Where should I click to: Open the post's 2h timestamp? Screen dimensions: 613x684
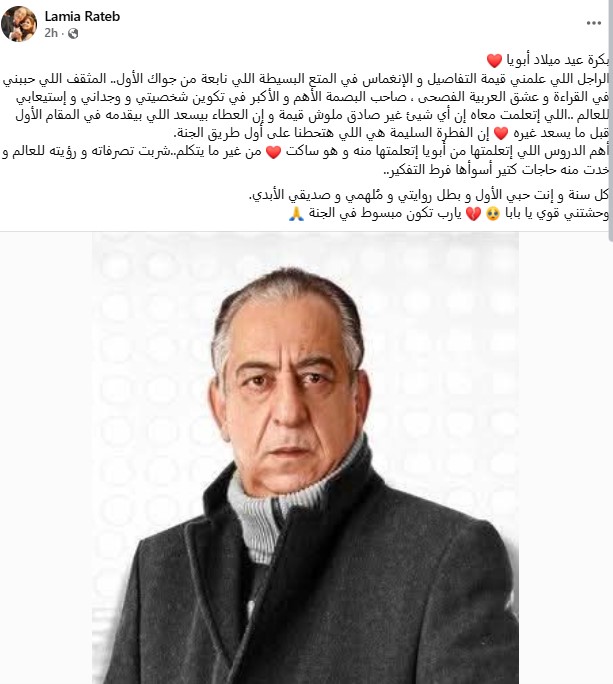54,31
